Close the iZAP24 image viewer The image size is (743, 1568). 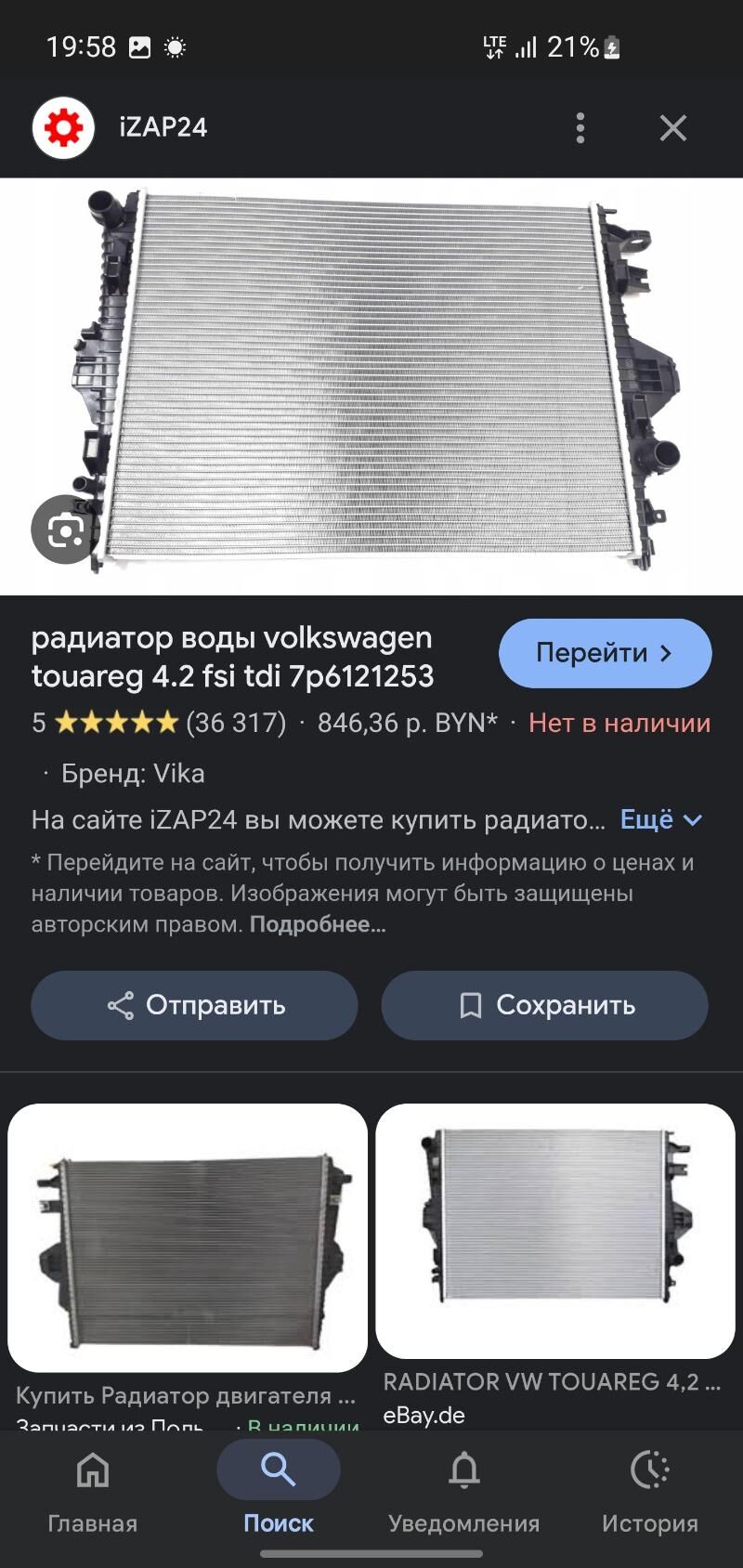point(673,127)
